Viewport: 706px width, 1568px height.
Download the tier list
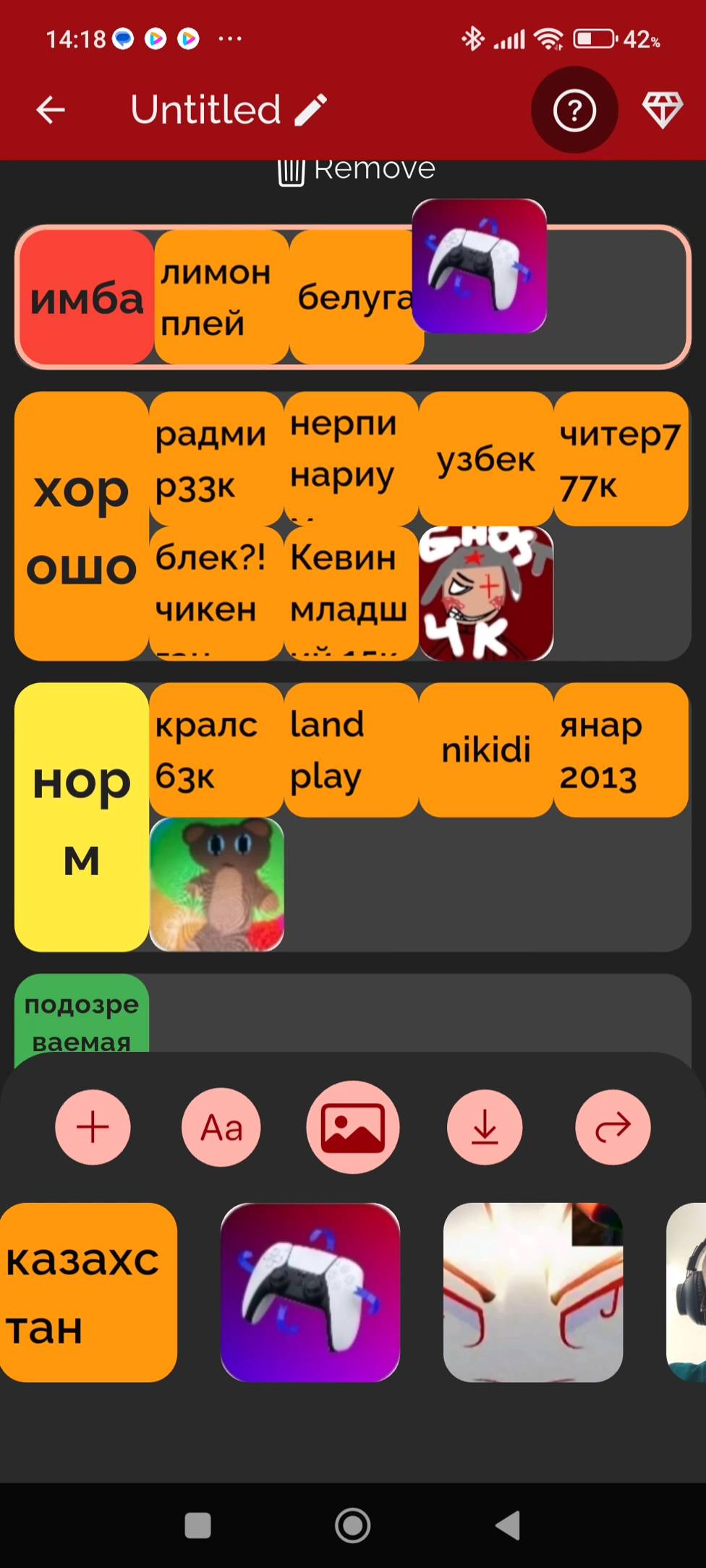485,1127
